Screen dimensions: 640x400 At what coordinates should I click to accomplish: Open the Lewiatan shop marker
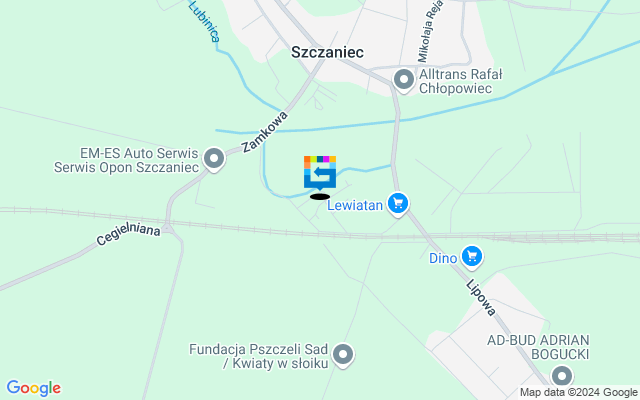[x=399, y=204]
